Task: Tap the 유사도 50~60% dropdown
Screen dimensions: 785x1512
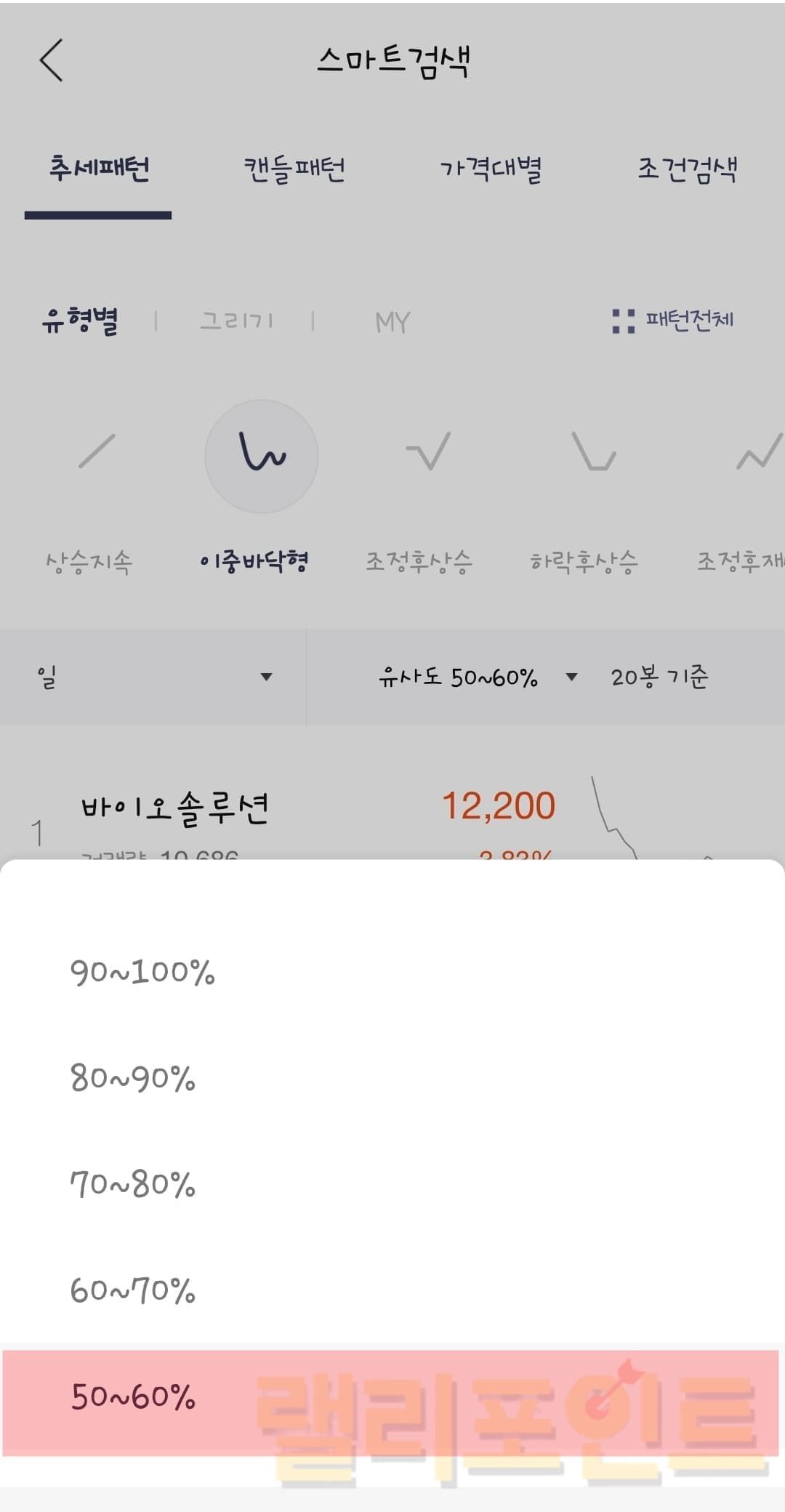Action: tap(477, 677)
